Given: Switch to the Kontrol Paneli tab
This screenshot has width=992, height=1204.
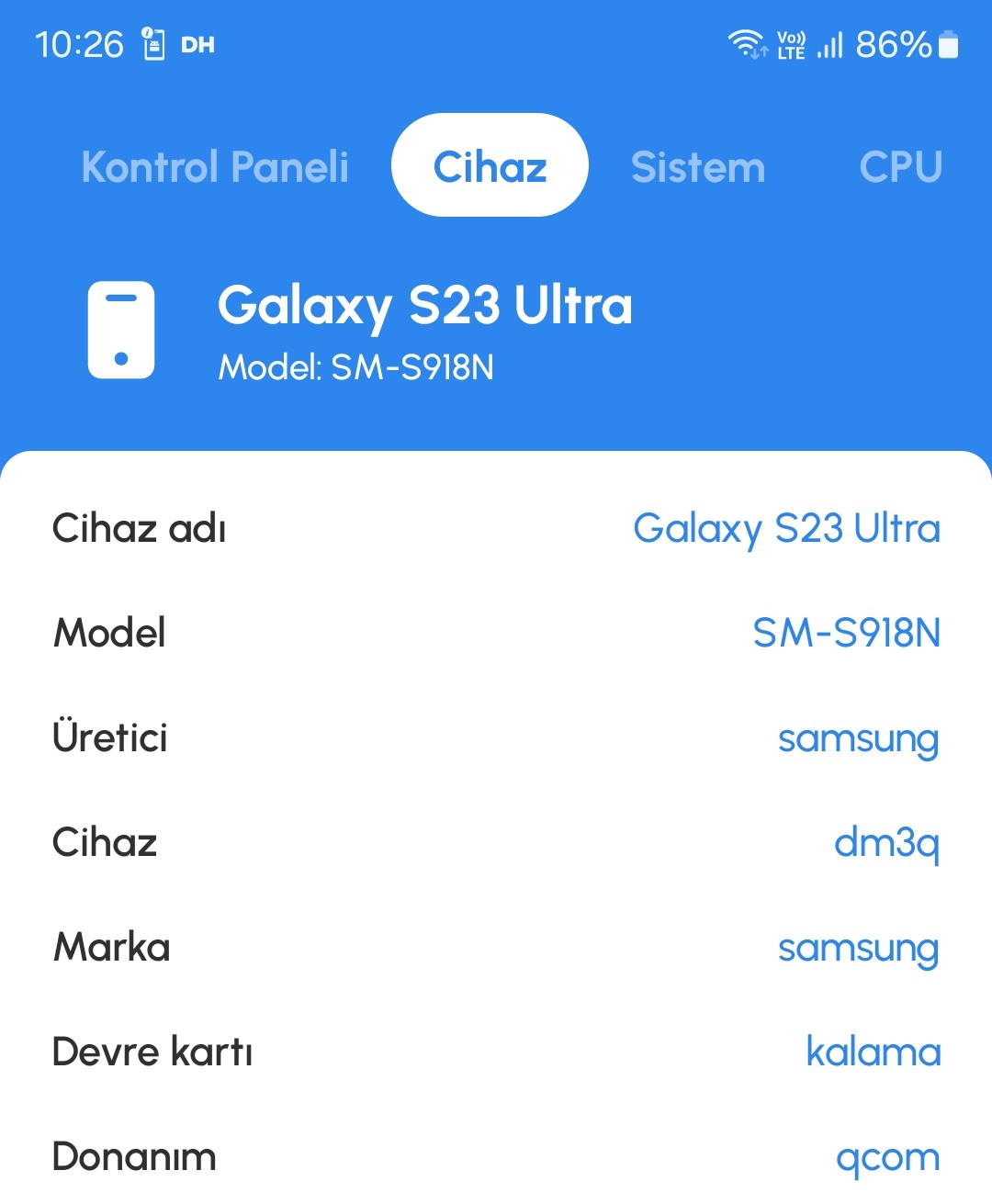Looking at the screenshot, I should pos(215,167).
